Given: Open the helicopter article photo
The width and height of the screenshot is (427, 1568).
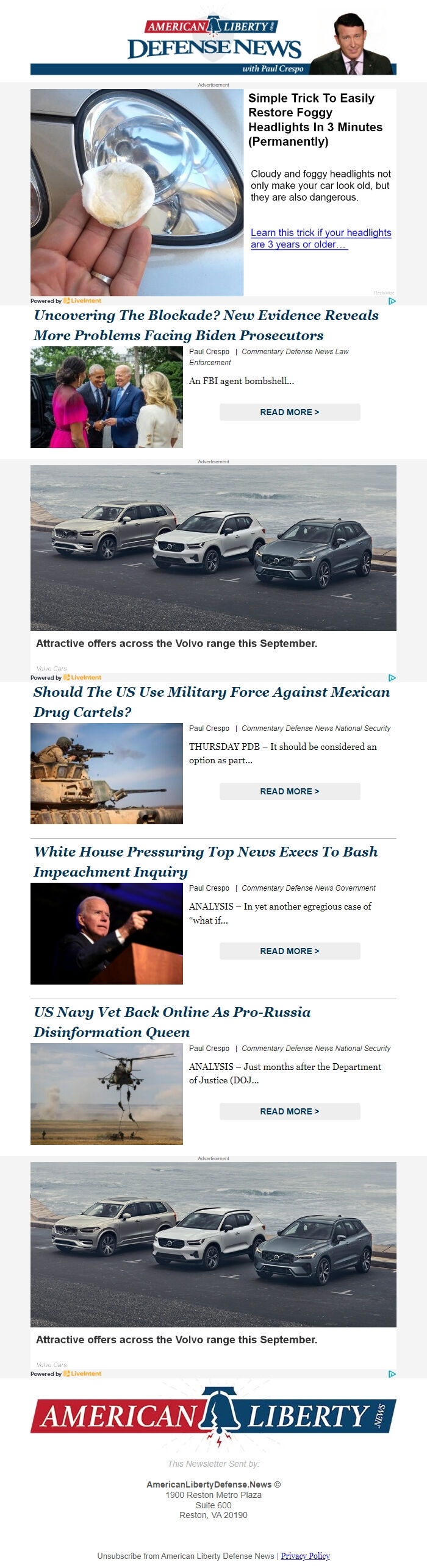Looking at the screenshot, I should click(107, 1094).
